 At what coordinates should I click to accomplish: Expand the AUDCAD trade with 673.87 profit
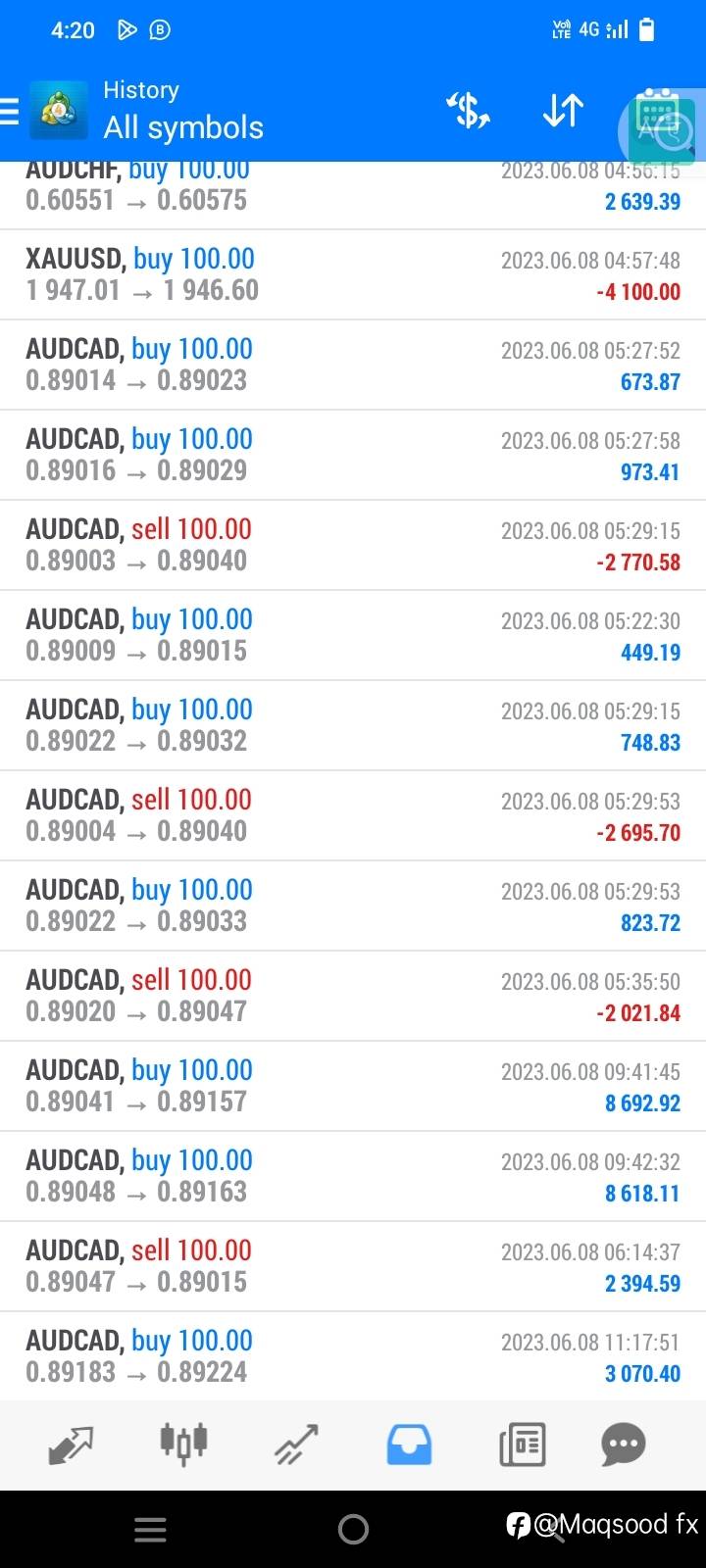coord(353,365)
